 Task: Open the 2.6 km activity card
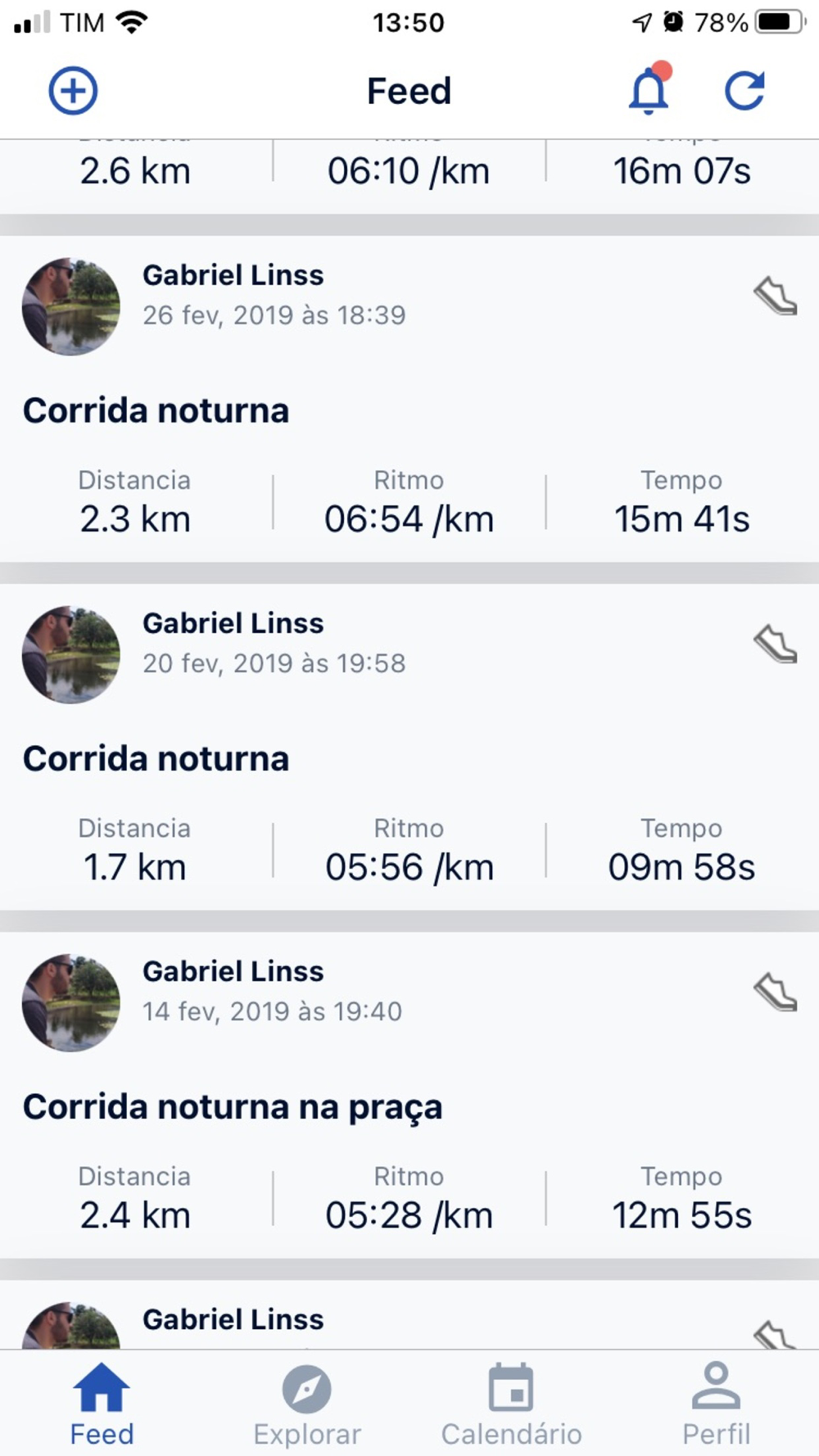[x=409, y=177]
